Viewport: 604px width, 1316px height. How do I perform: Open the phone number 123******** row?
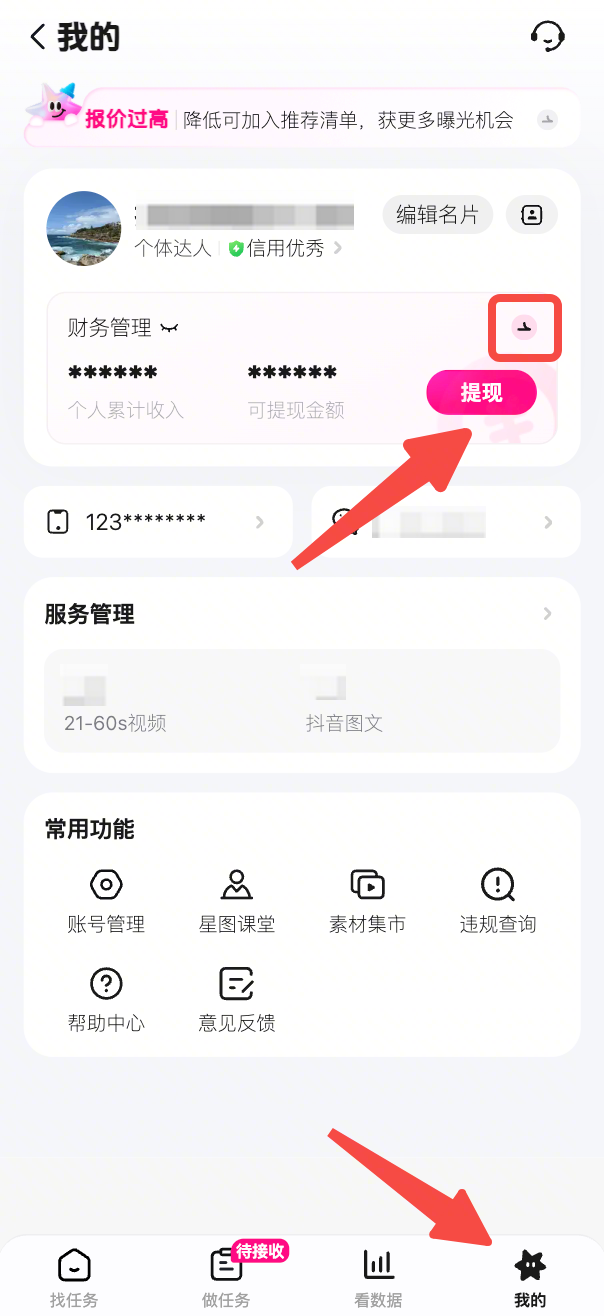pos(158,521)
